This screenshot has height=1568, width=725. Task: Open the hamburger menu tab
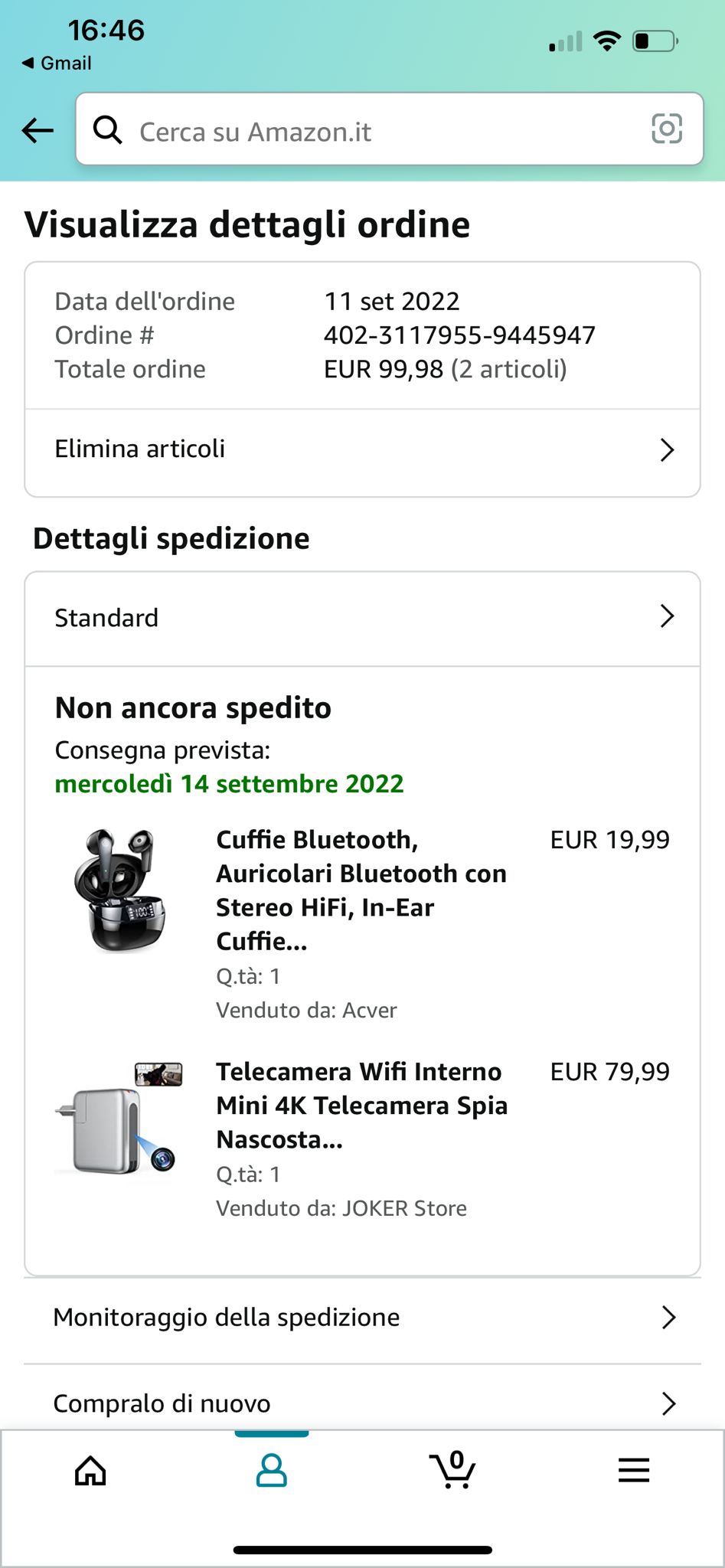point(634,1470)
